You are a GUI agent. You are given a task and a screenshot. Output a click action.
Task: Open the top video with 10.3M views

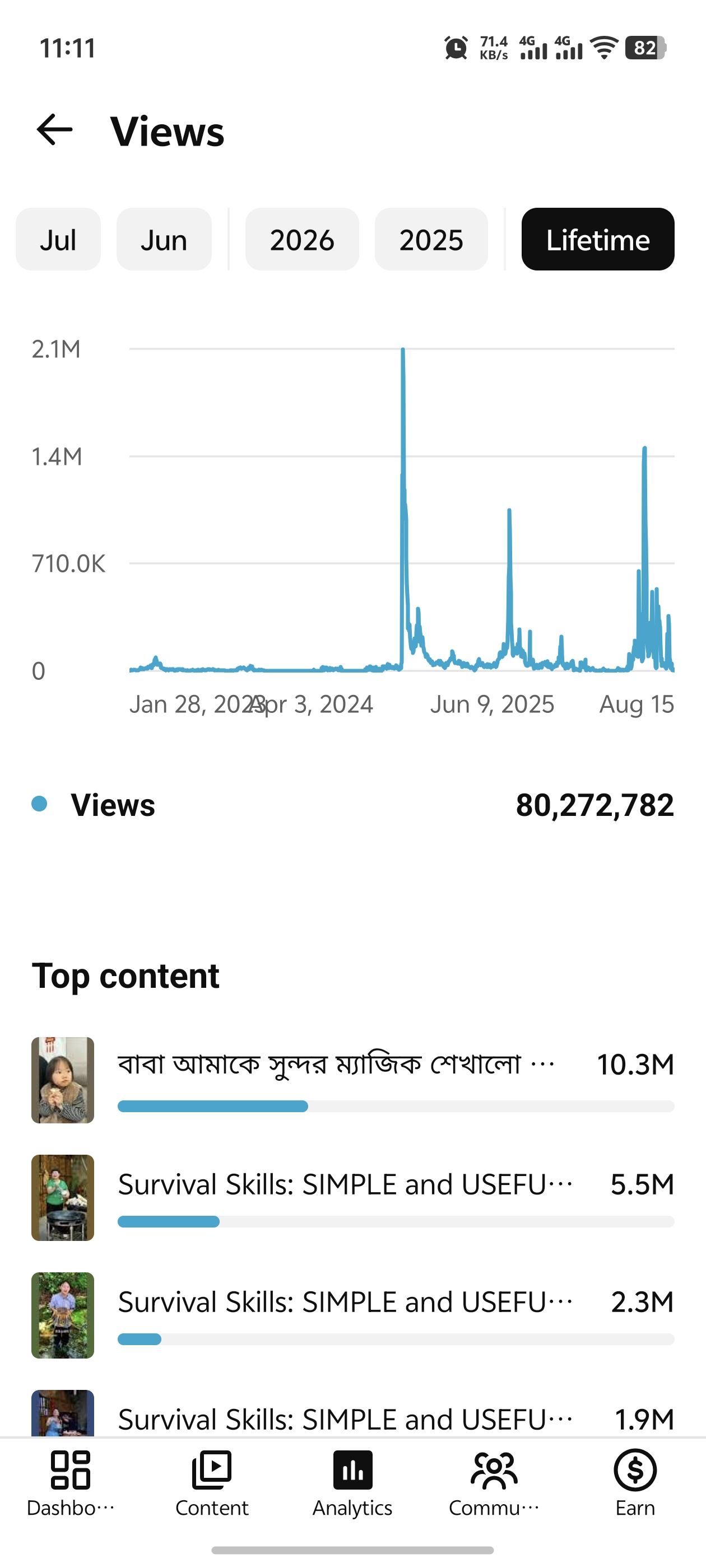pos(352,1080)
